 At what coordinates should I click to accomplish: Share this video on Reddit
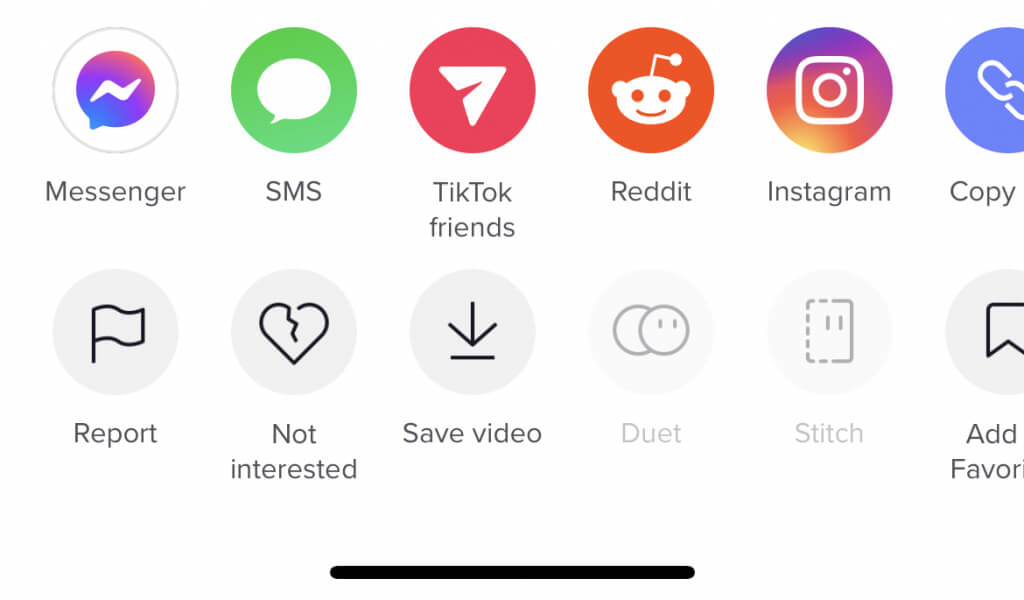tap(651, 90)
